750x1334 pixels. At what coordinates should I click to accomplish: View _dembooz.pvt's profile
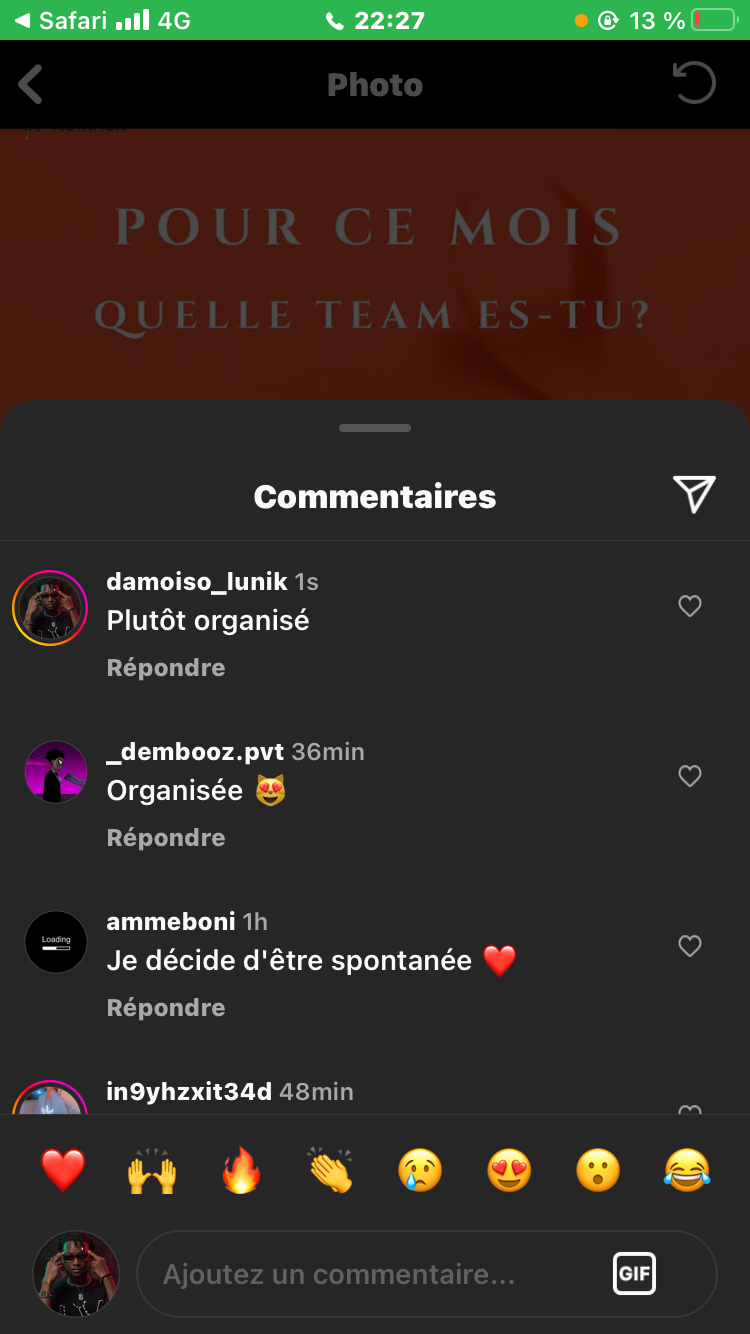pyautogui.click(x=56, y=772)
